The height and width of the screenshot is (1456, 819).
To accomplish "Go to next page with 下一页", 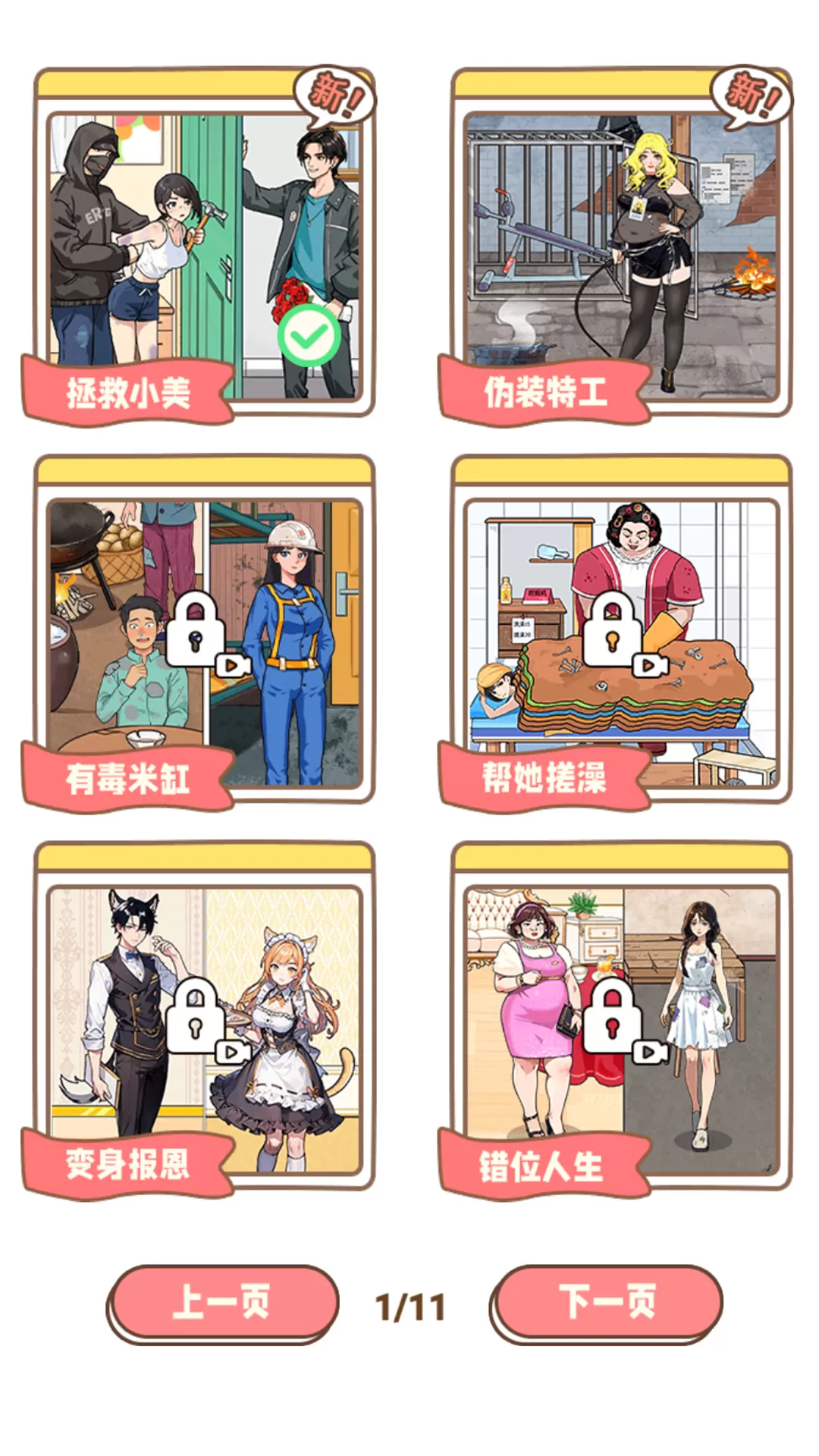I will (x=607, y=1301).
